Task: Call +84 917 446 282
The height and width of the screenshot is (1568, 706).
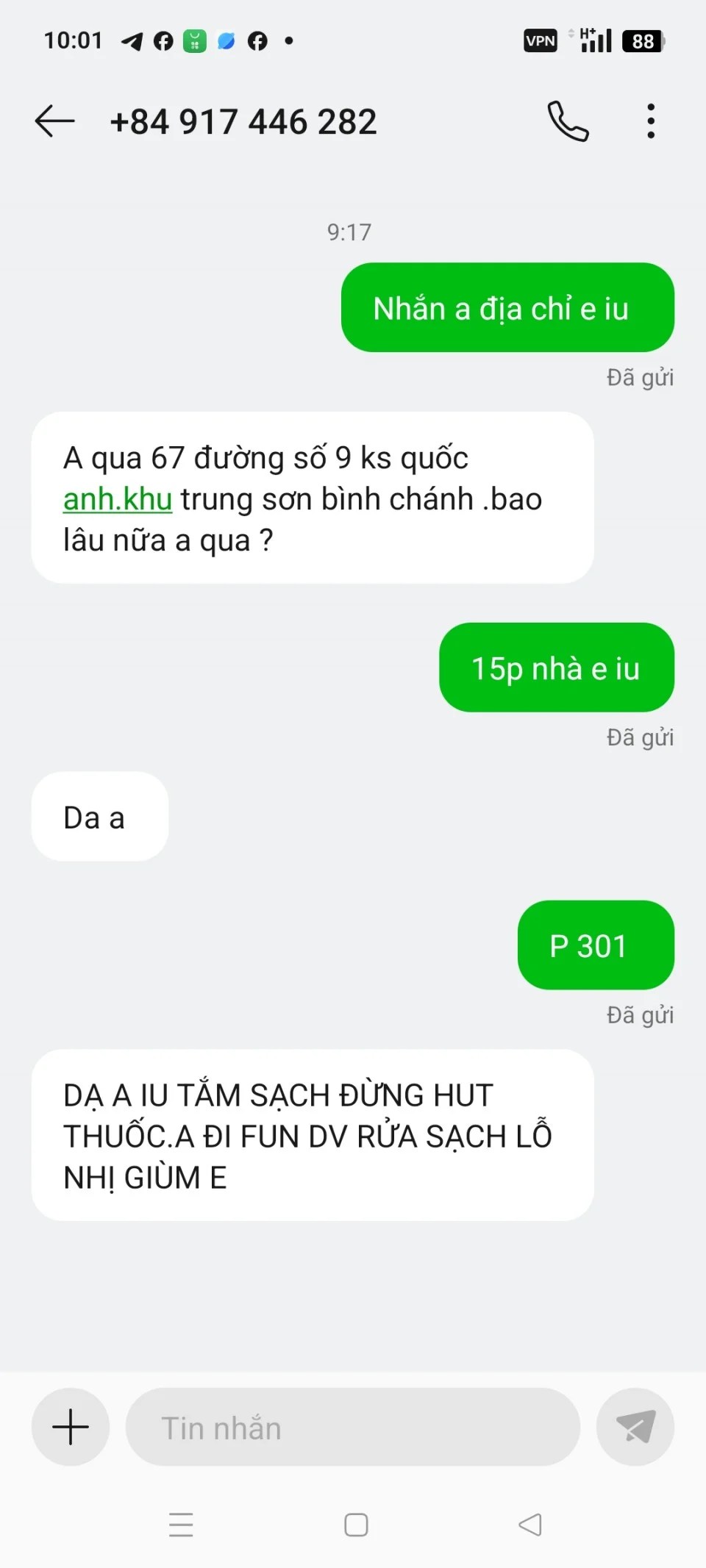Action: click(x=568, y=121)
